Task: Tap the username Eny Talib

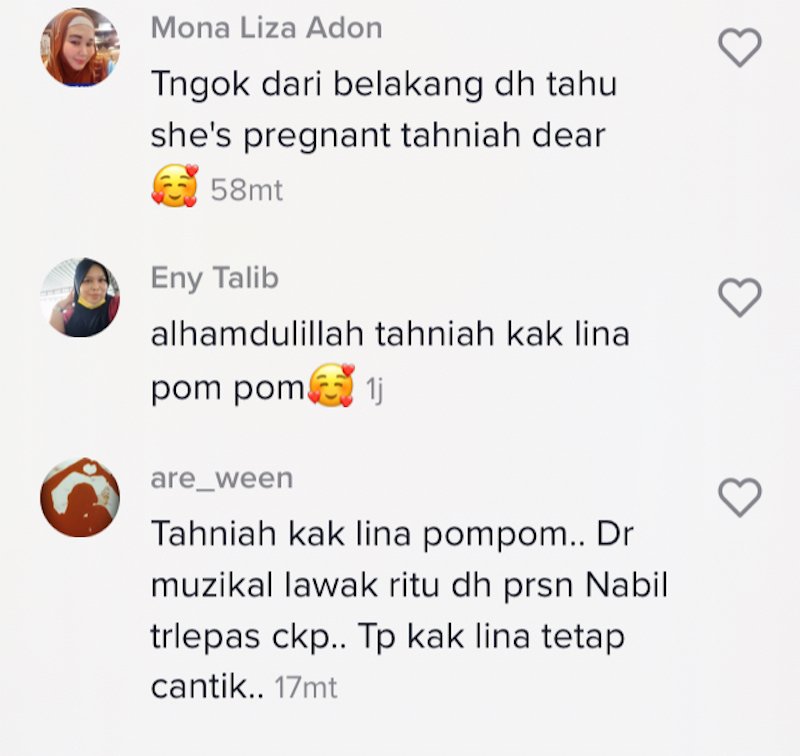Action: 214,278
